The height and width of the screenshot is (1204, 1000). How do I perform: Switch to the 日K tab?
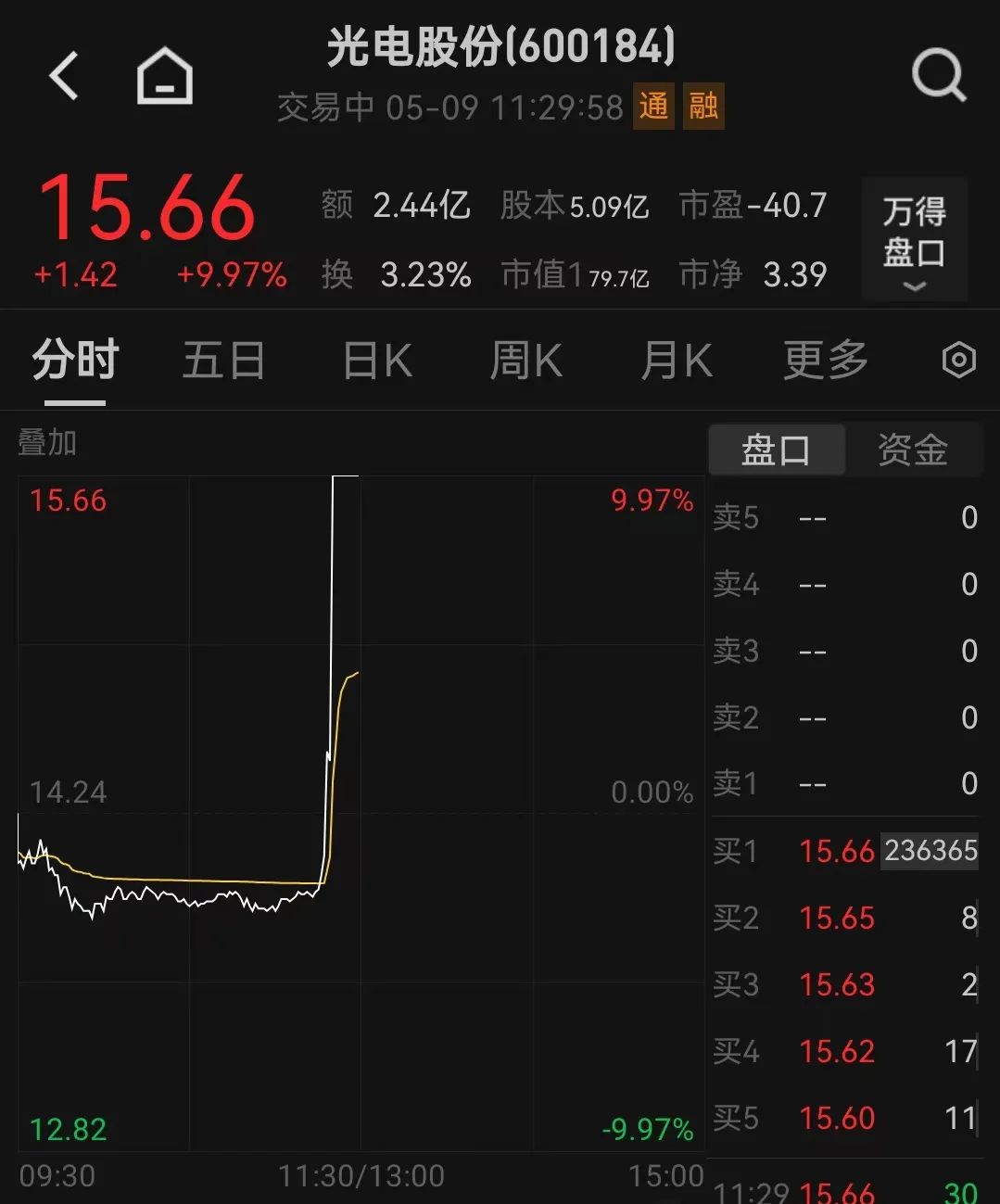[377, 361]
